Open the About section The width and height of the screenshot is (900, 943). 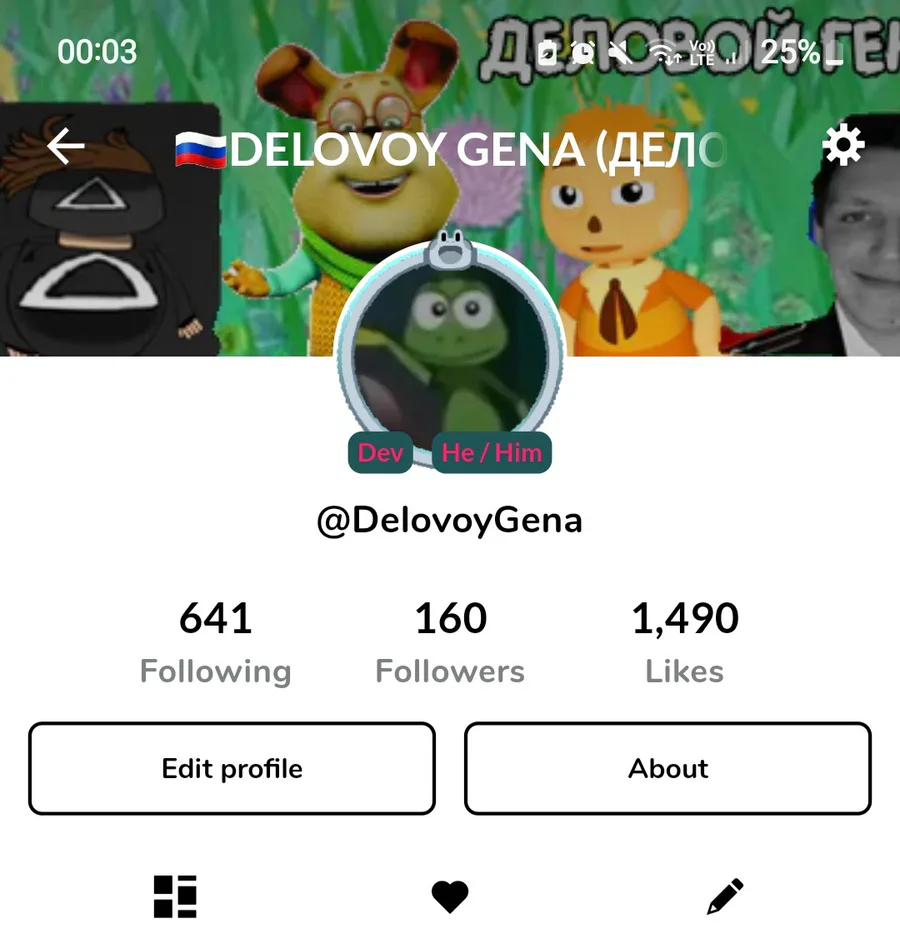pyautogui.click(x=668, y=768)
